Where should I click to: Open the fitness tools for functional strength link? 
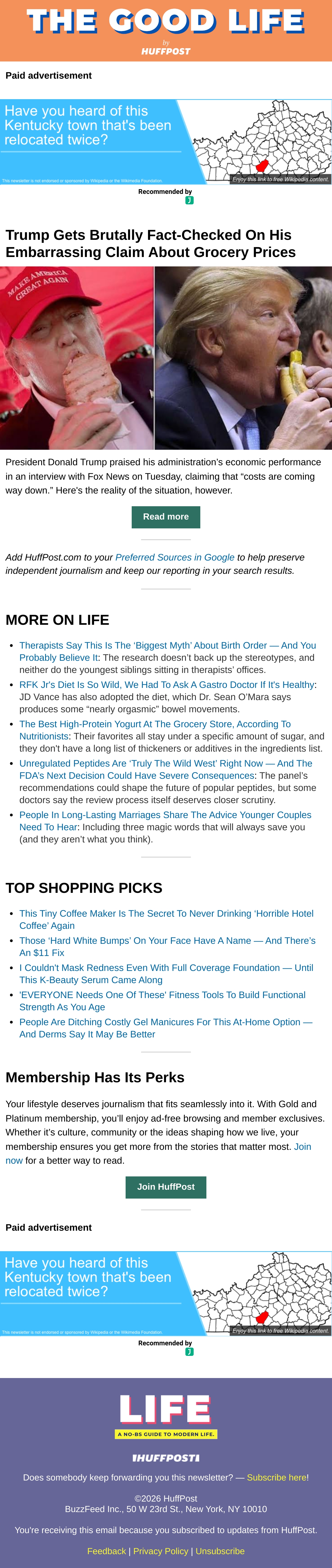(x=162, y=1001)
